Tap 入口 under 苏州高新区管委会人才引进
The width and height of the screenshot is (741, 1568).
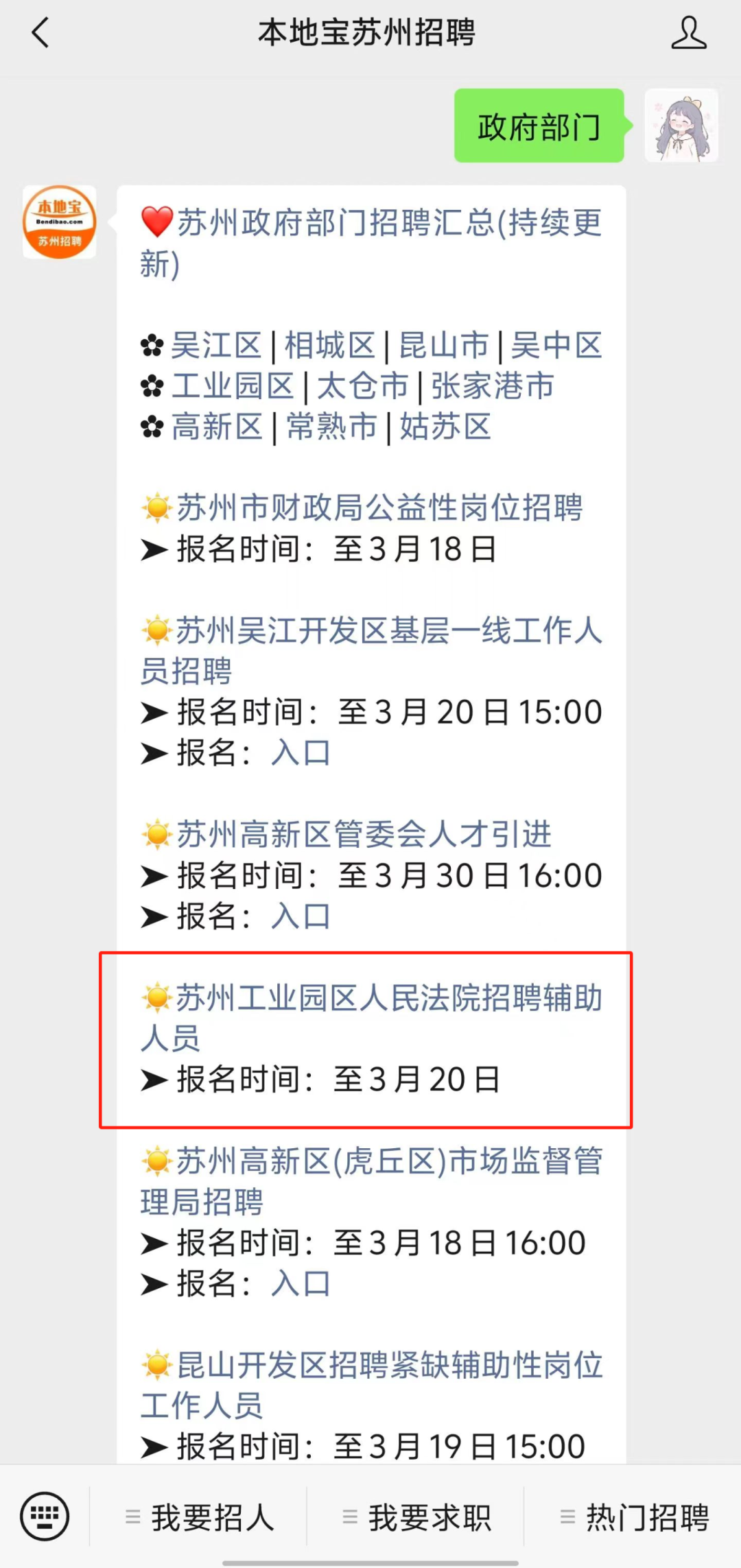[x=301, y=916]
